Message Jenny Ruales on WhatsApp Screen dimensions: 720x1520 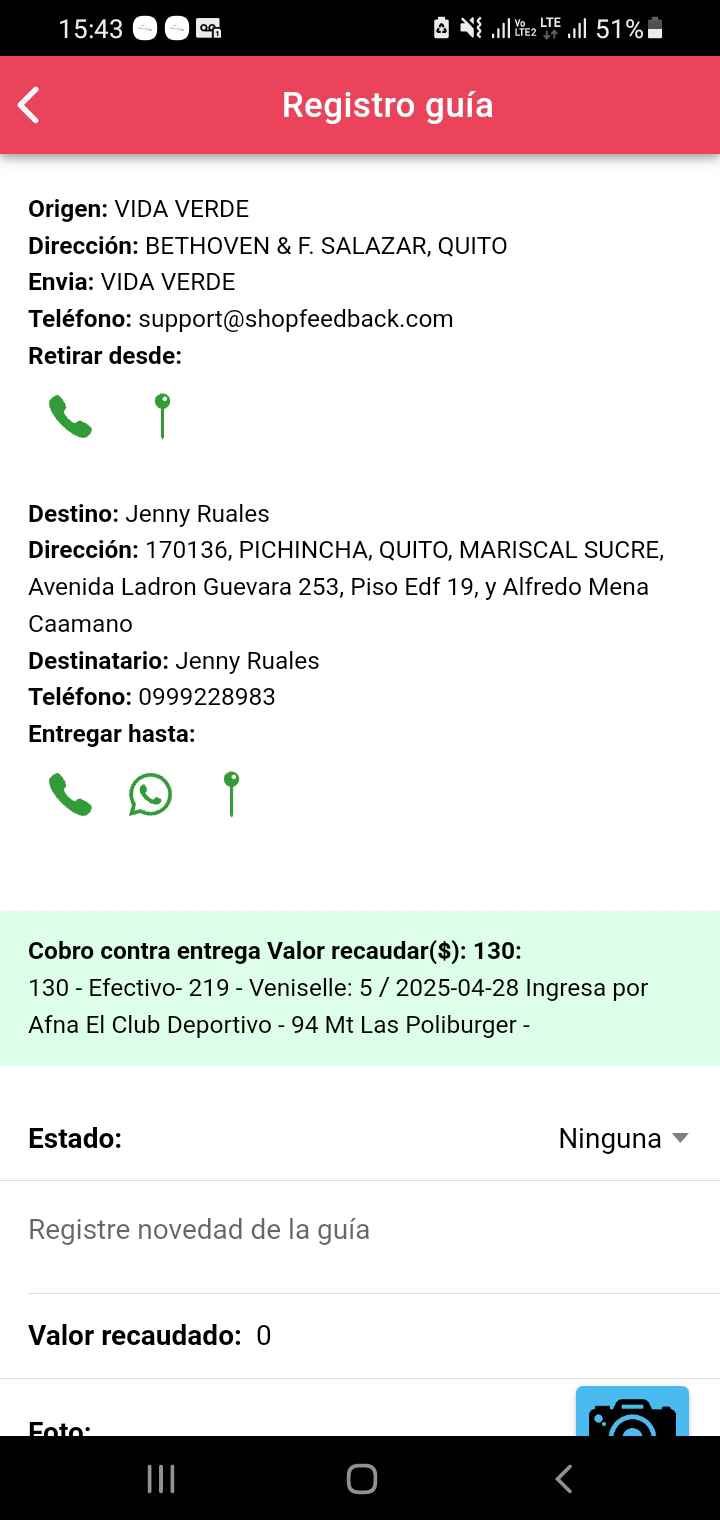[x=150, y=795]
